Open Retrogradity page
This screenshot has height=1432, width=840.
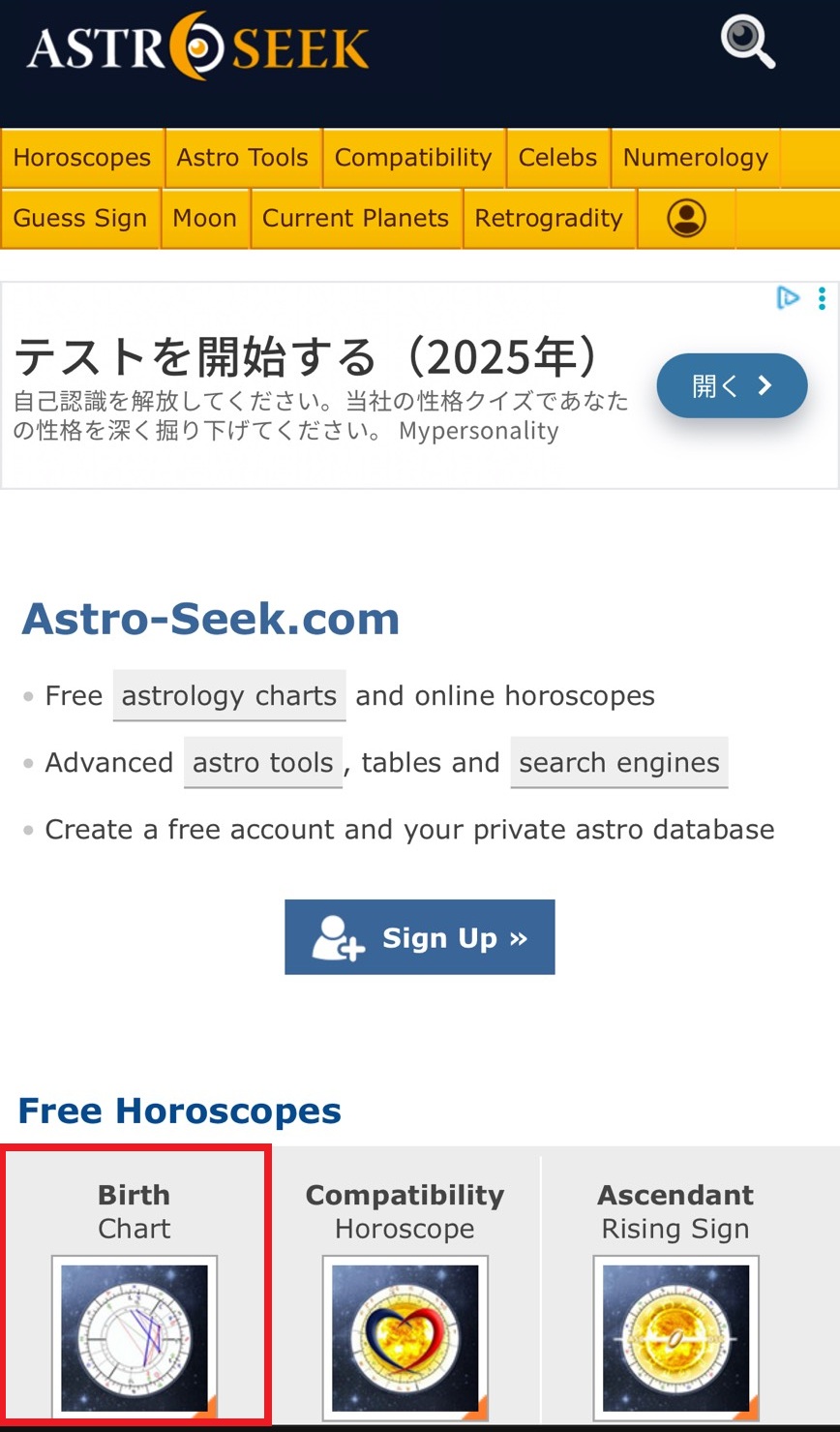click(548, 219)
